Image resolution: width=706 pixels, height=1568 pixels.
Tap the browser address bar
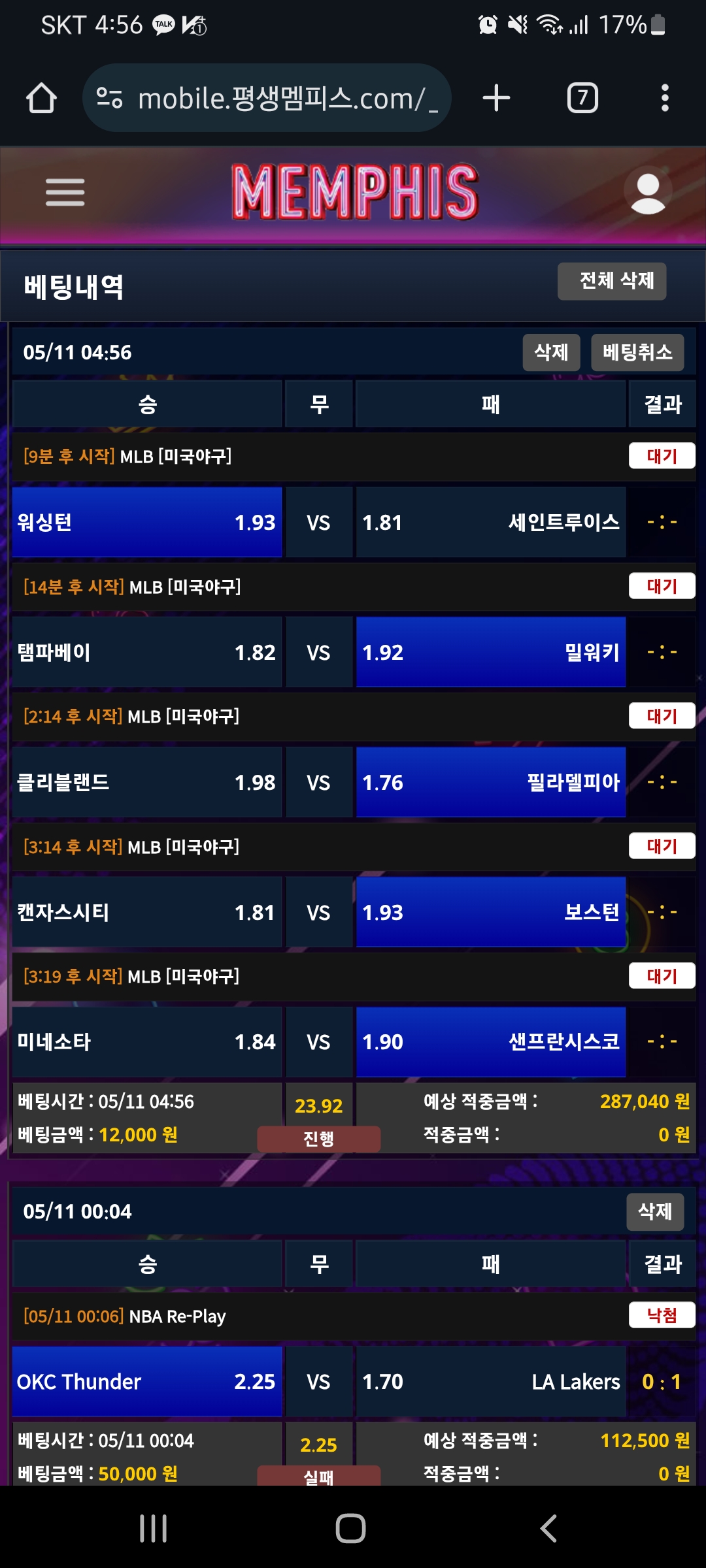coord(267,99)
